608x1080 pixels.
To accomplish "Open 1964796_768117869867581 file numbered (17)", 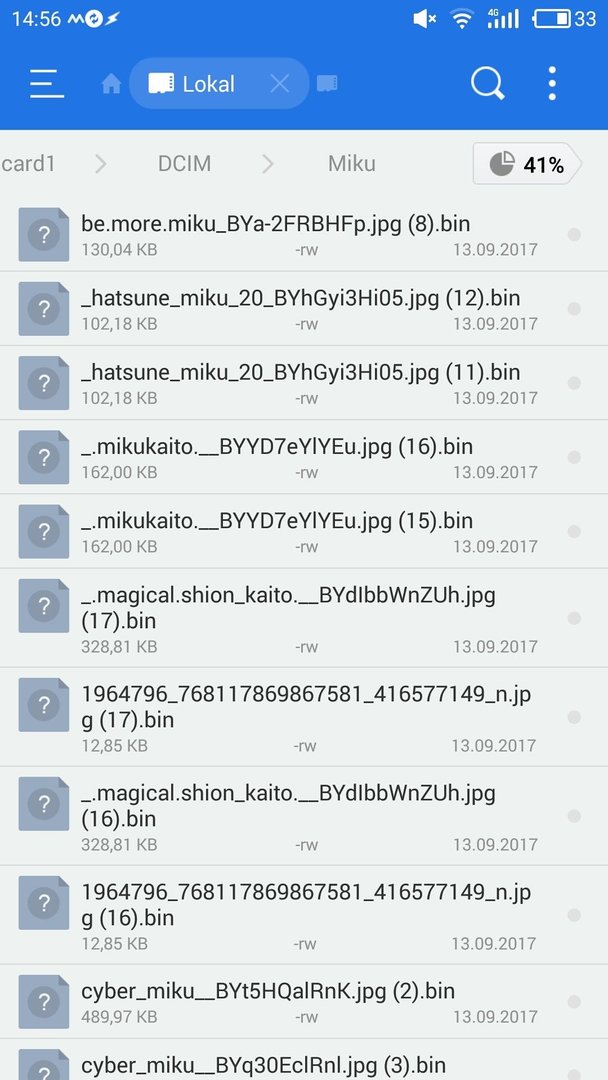I will (304, 717).
